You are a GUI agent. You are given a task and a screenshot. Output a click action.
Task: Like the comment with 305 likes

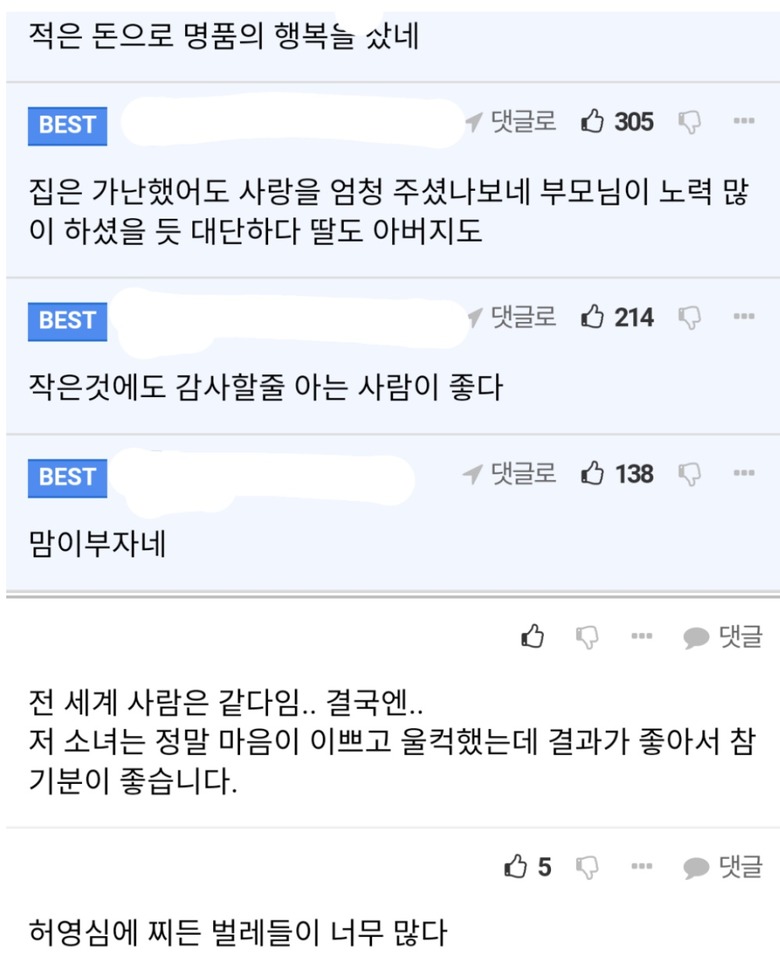click(593, 122)
